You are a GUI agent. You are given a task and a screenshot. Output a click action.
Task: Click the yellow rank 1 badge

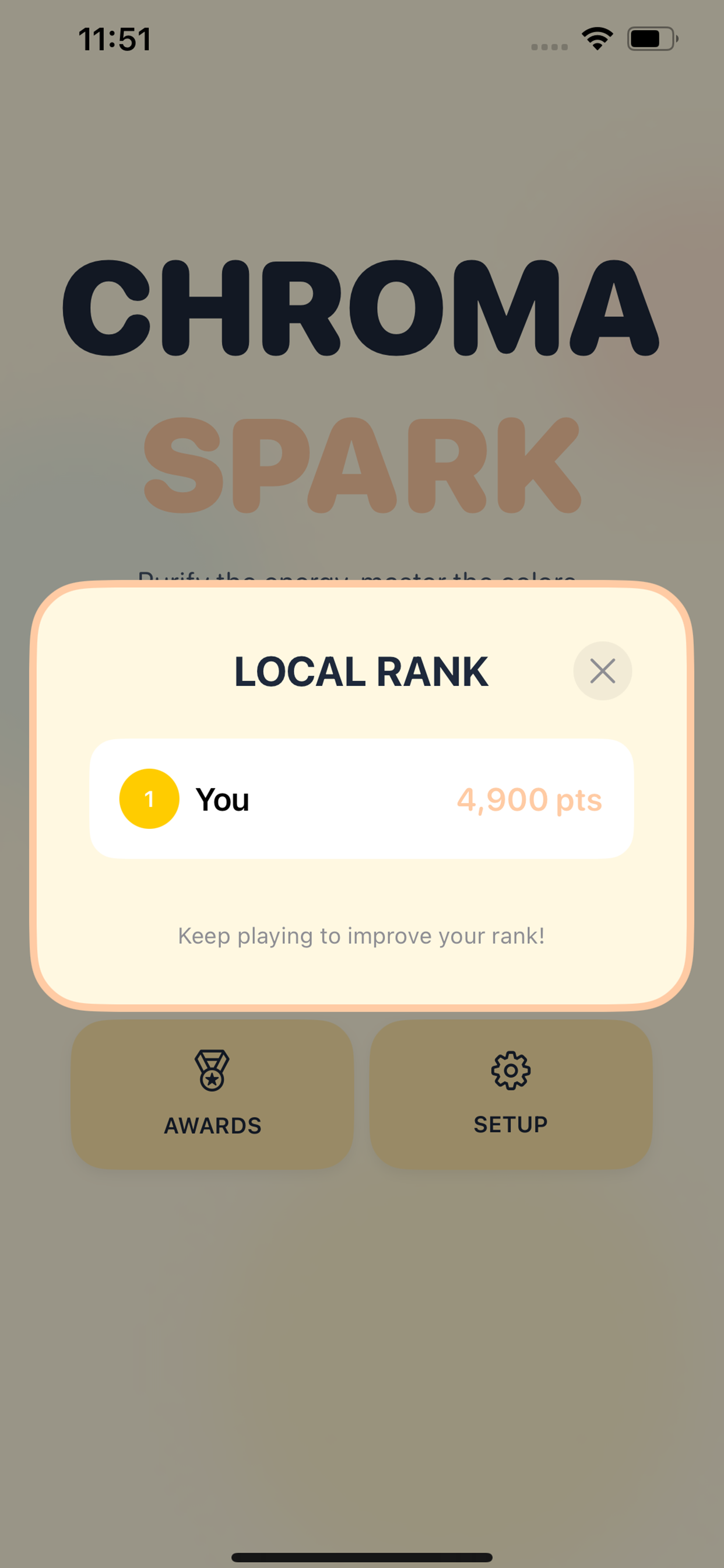click(149, 800)
